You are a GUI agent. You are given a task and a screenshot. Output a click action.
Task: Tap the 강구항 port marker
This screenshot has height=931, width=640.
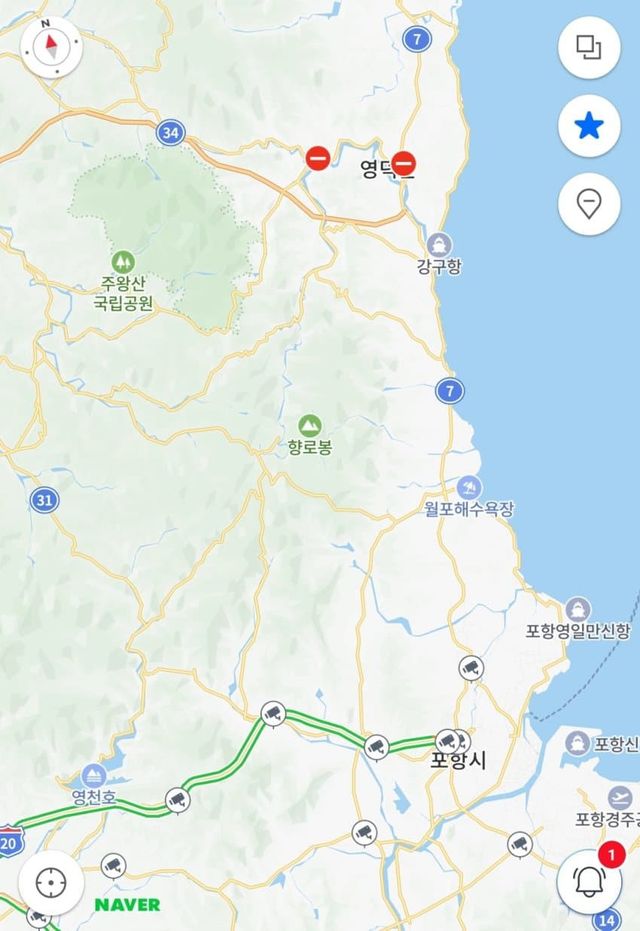[x=439, y=244]
